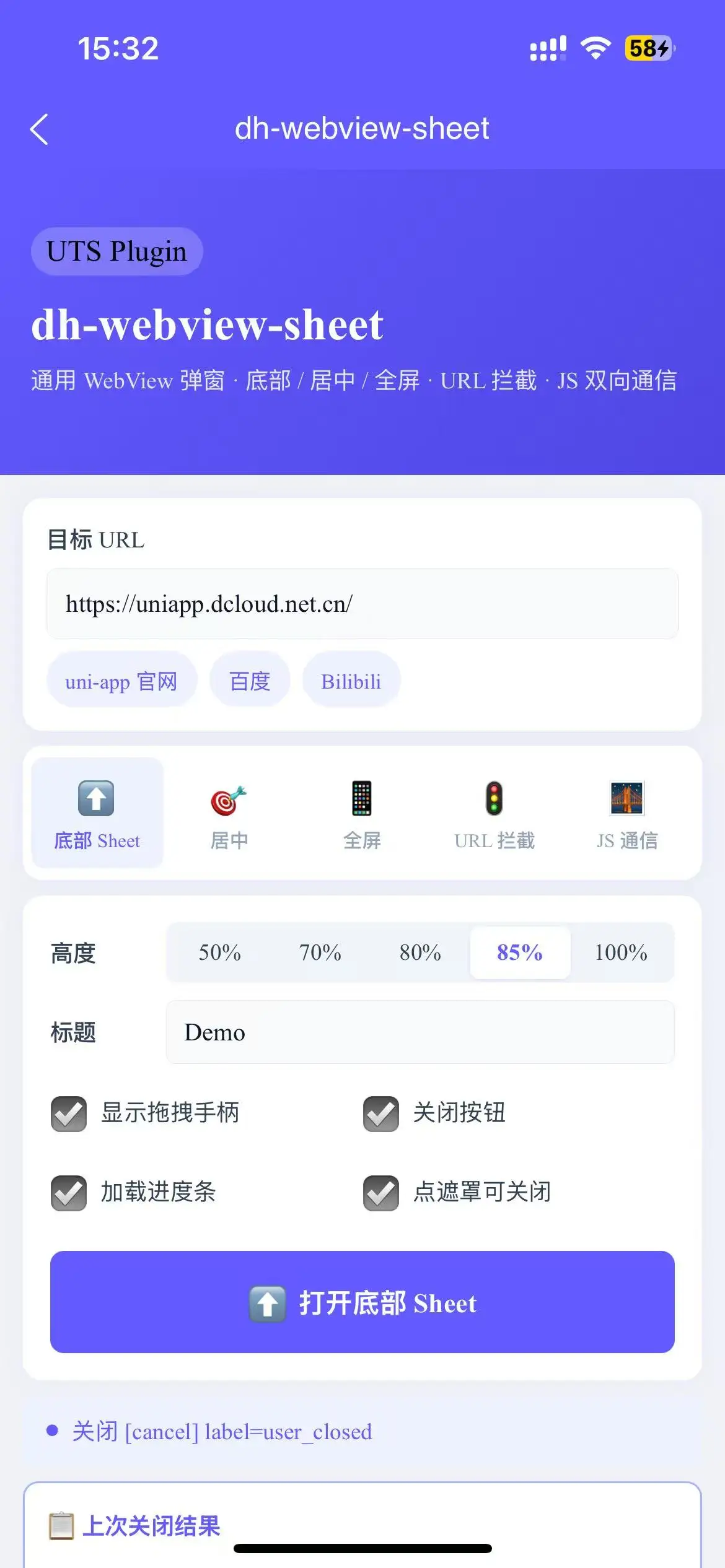Choose the 百度 preset chip
This screenshot has height=1568, width=725.
point(250,681)
